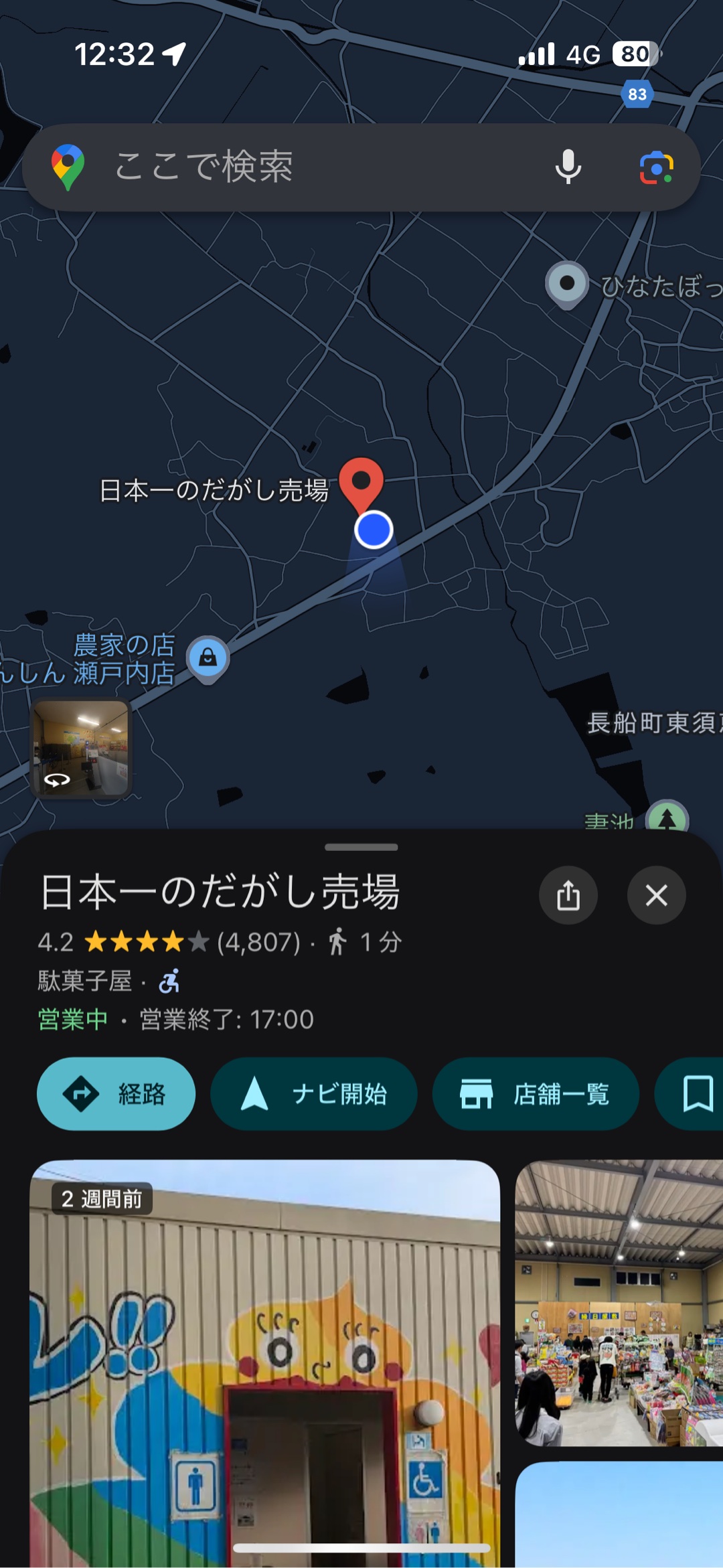Share 日本一のだがし売場 place
This screenshot has height=1568, width=723.
[x=568, y=895]
